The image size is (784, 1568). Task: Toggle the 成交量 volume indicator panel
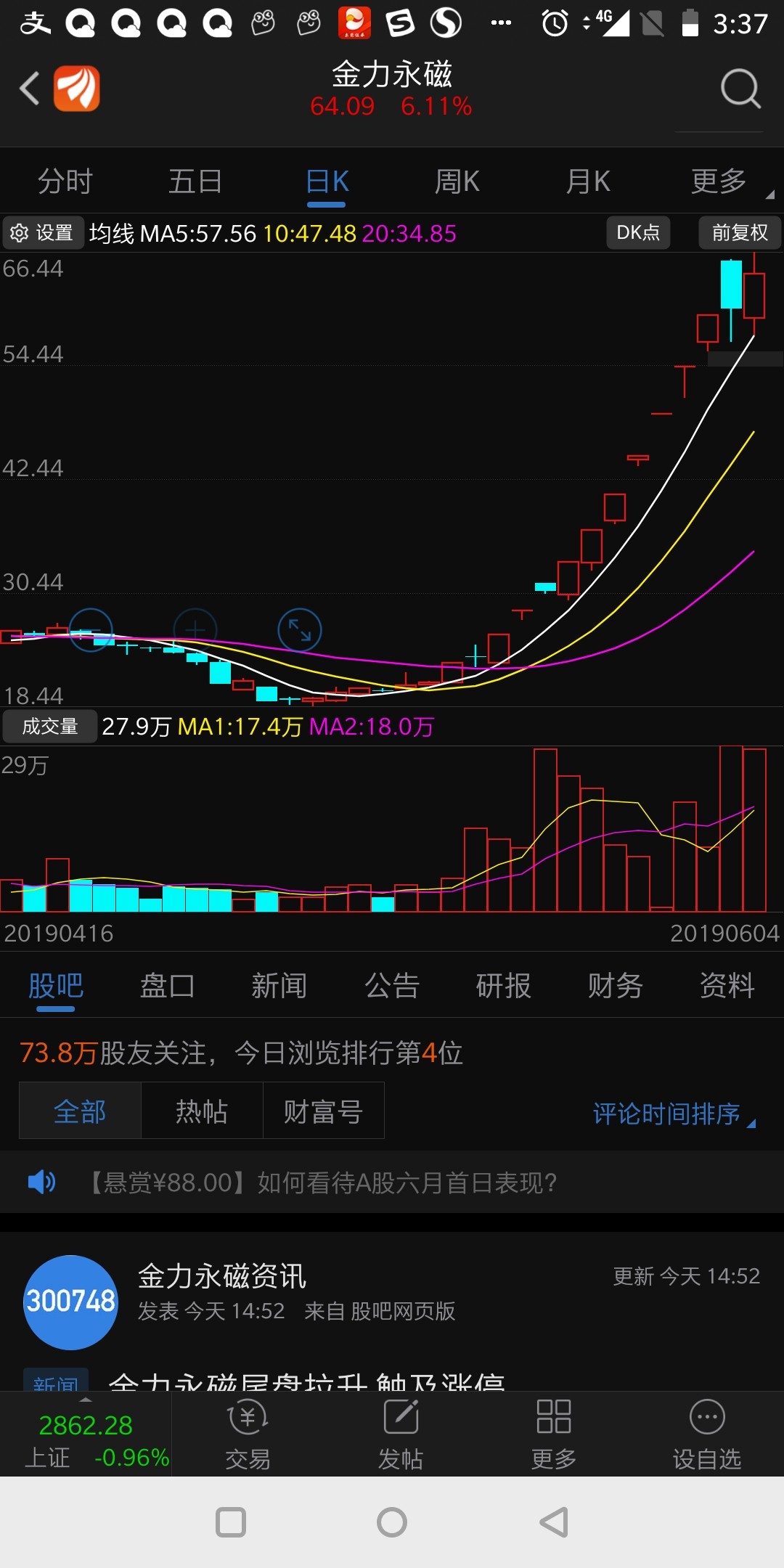(x=49, y=725)
